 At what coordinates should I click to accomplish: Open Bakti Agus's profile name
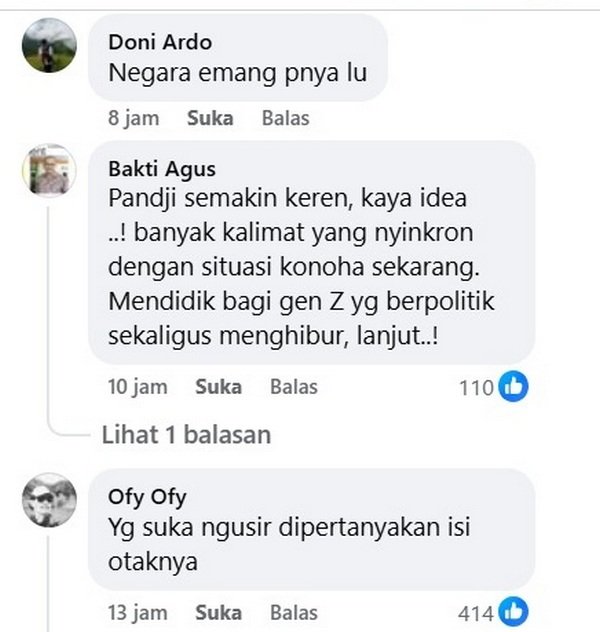(x=161, y=169)
